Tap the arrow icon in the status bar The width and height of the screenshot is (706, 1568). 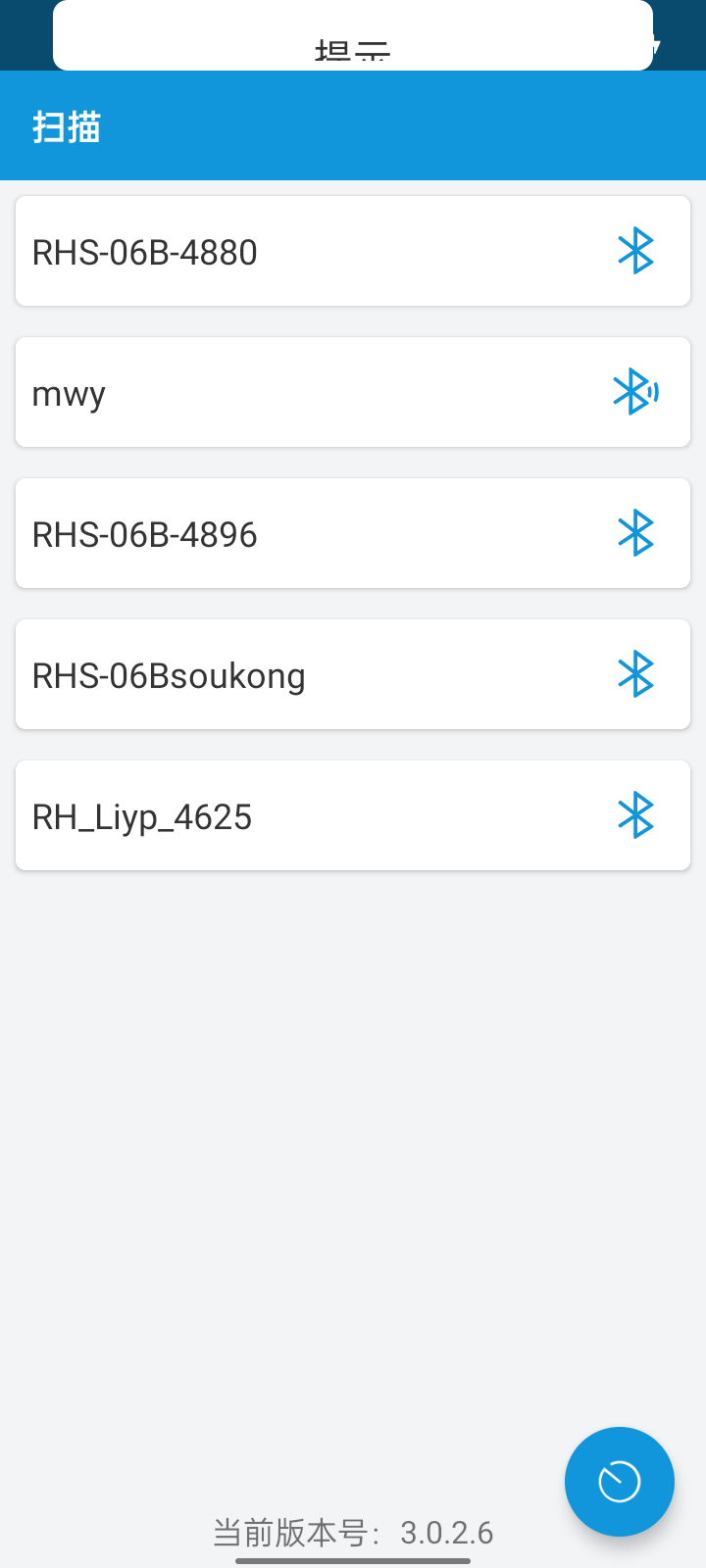(655, 45)
